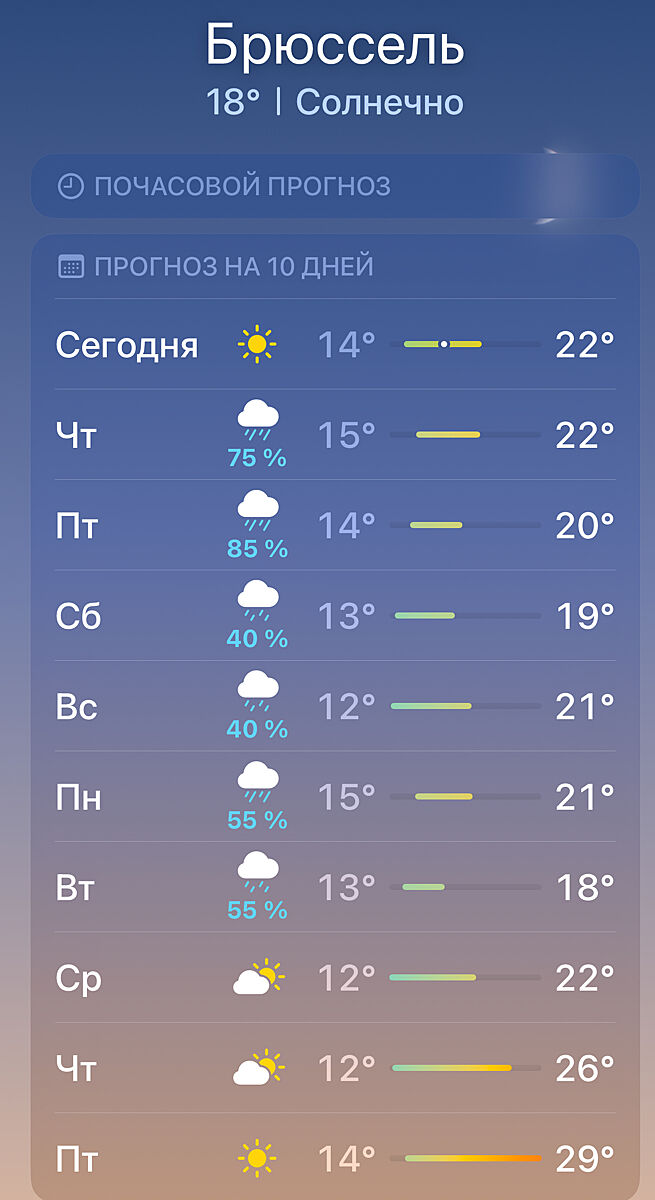Open the Ср partly cloudy forecast row
Viewport: 655px width, 1200px height.
click(334, 978)
